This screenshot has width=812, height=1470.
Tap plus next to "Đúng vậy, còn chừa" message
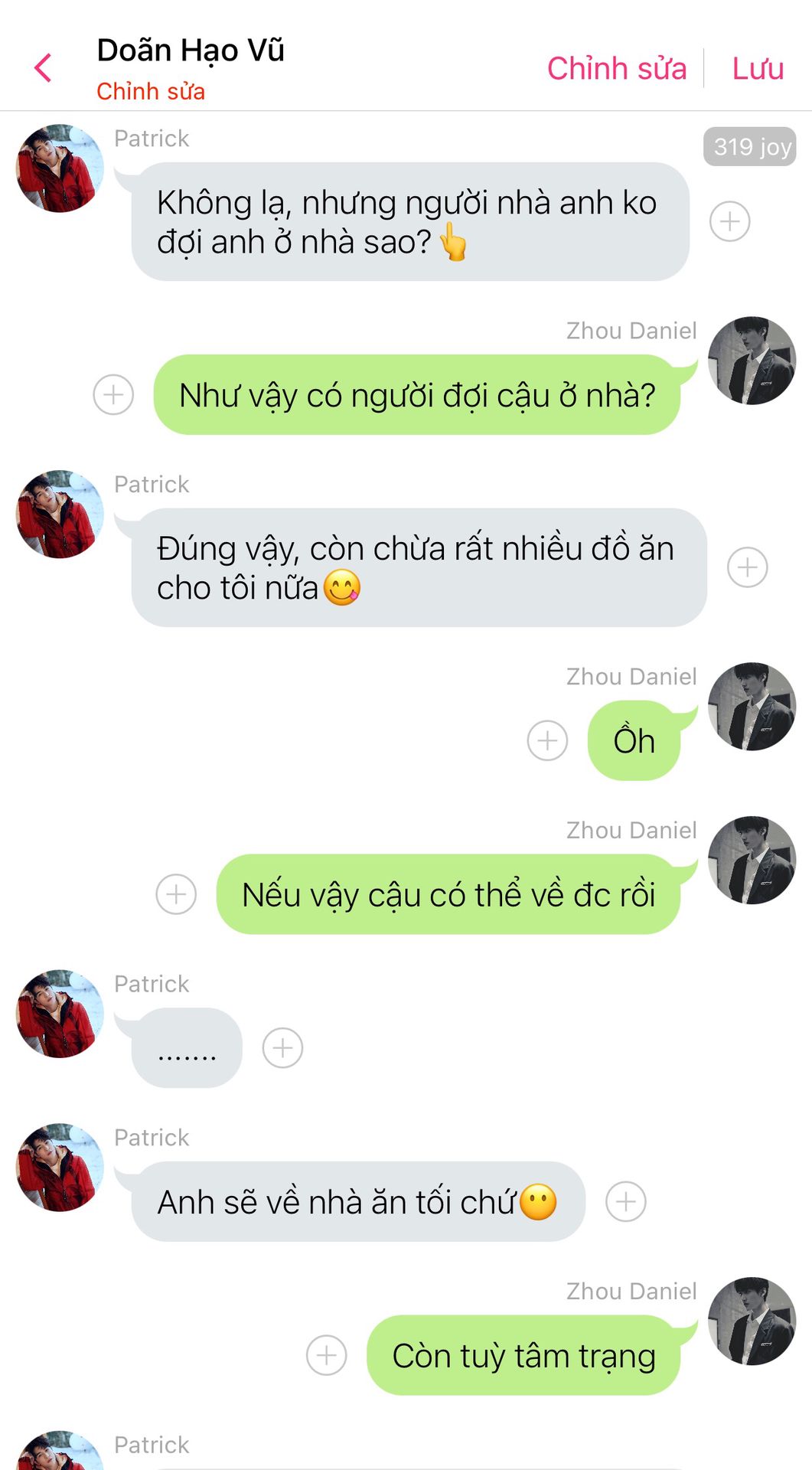(747, 567)
